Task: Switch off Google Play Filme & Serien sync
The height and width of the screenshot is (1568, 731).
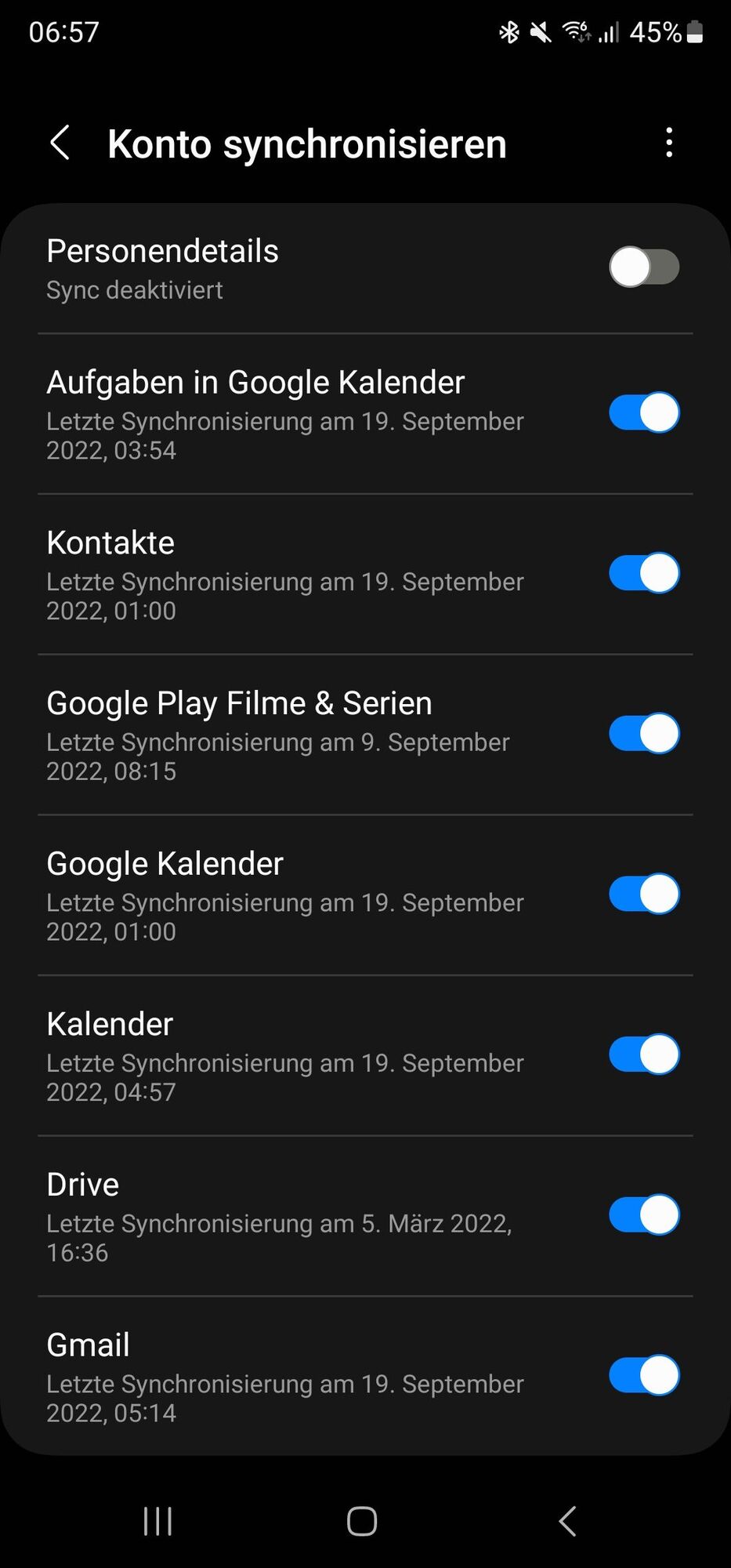Action: click(644, 733)
